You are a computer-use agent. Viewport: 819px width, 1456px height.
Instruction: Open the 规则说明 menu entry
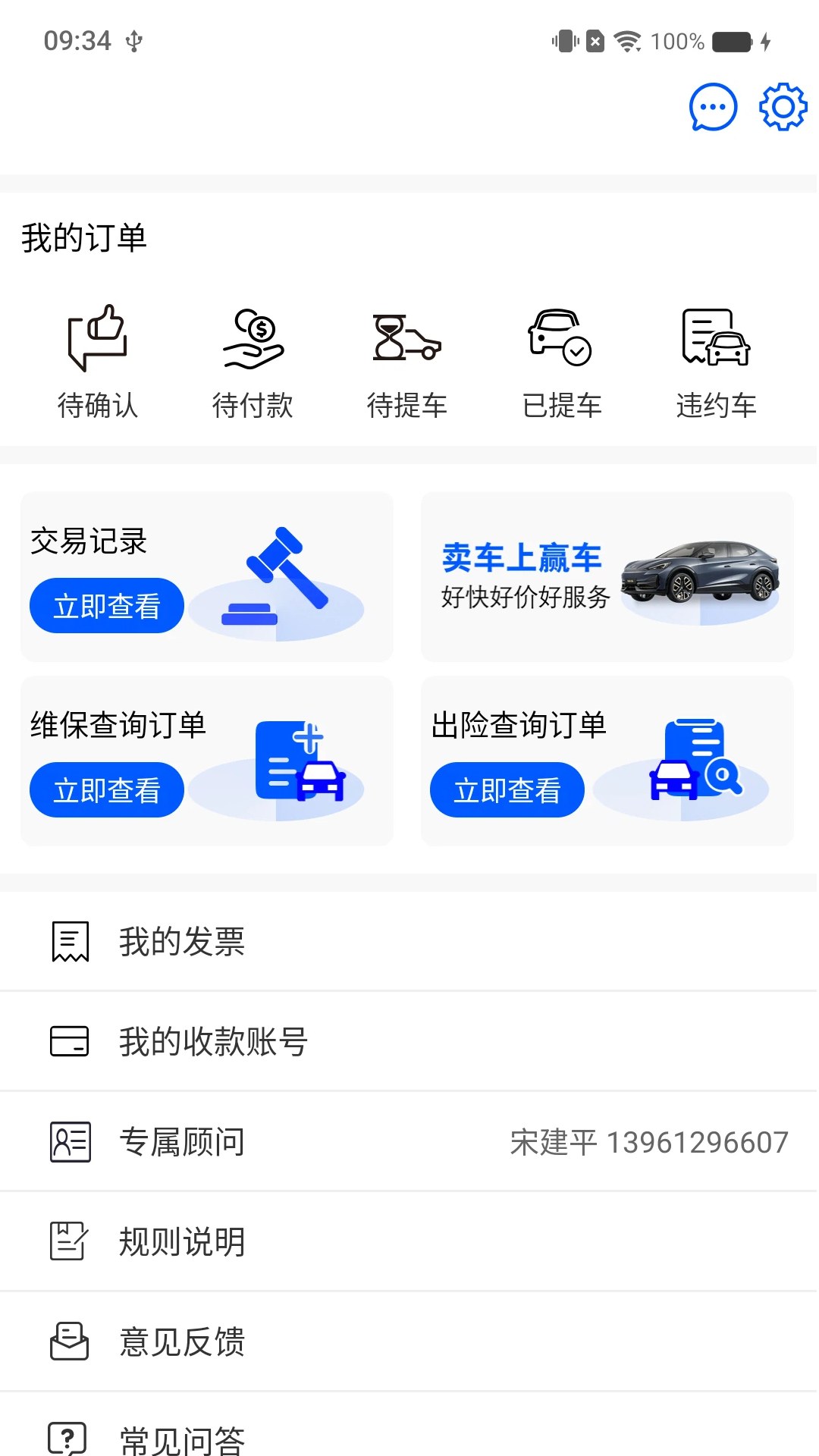(x=181, y=1241)
